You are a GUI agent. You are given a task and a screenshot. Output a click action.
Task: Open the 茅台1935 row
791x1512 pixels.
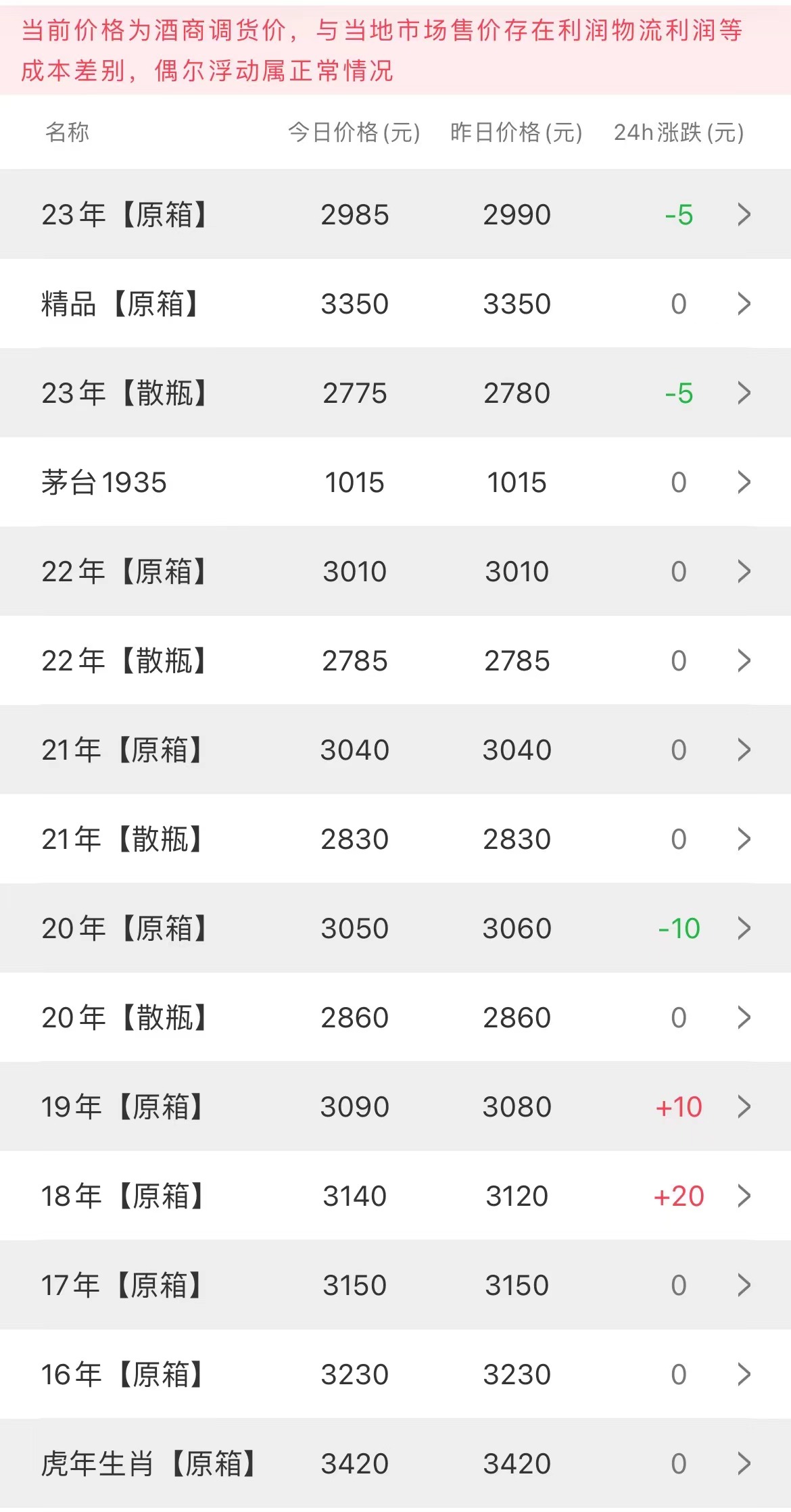click(x=395, y=482)
